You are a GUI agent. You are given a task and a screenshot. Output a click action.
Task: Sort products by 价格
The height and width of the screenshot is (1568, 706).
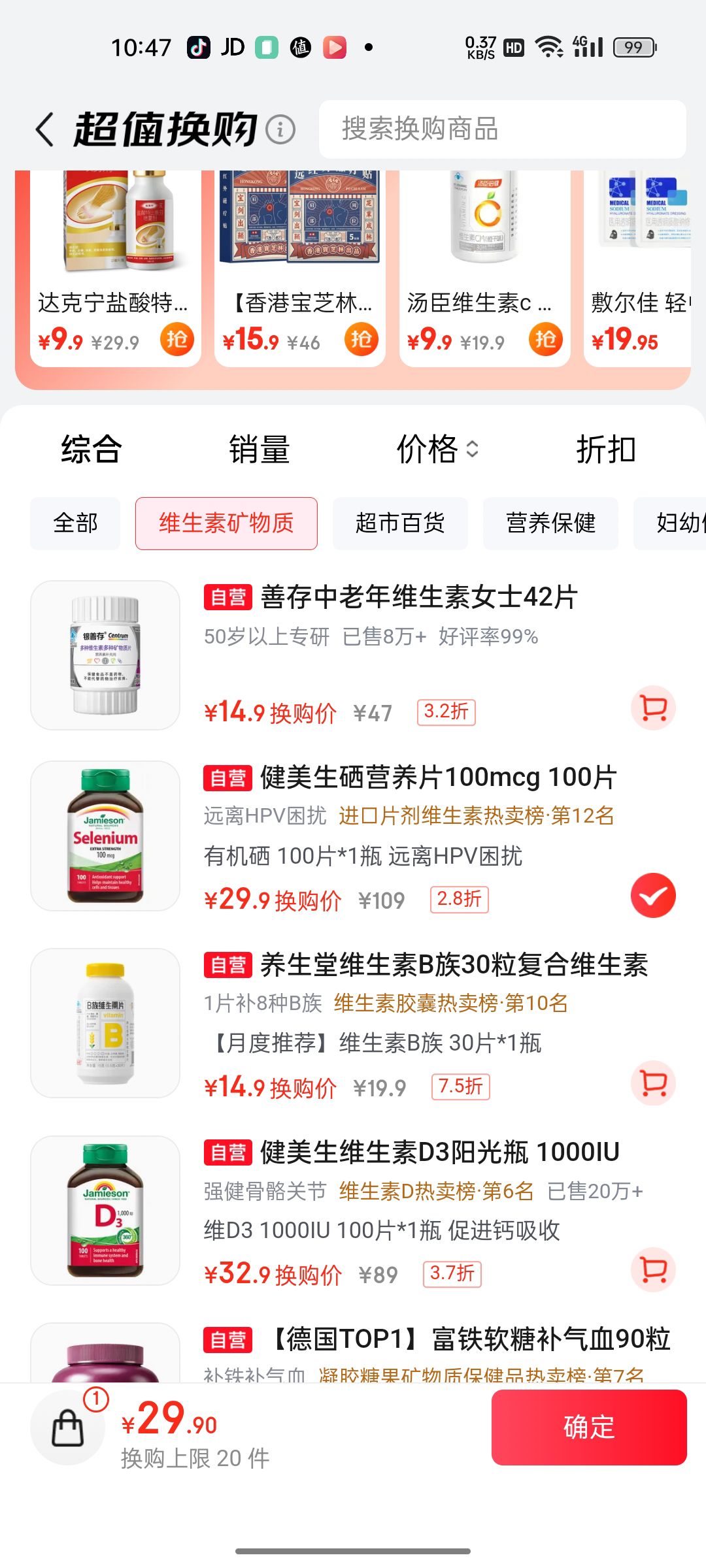click(437, 449)
